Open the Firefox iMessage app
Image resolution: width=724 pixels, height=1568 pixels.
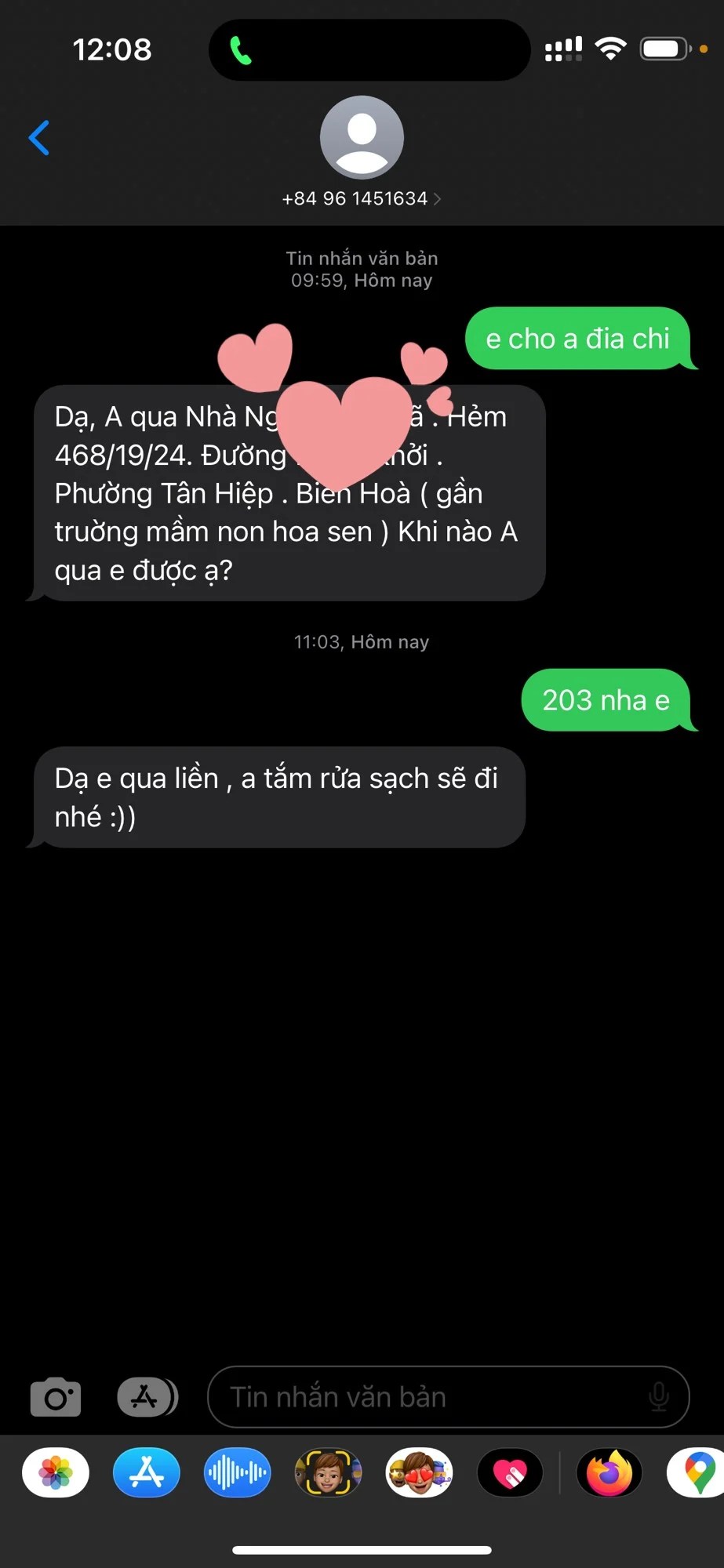609,1472
